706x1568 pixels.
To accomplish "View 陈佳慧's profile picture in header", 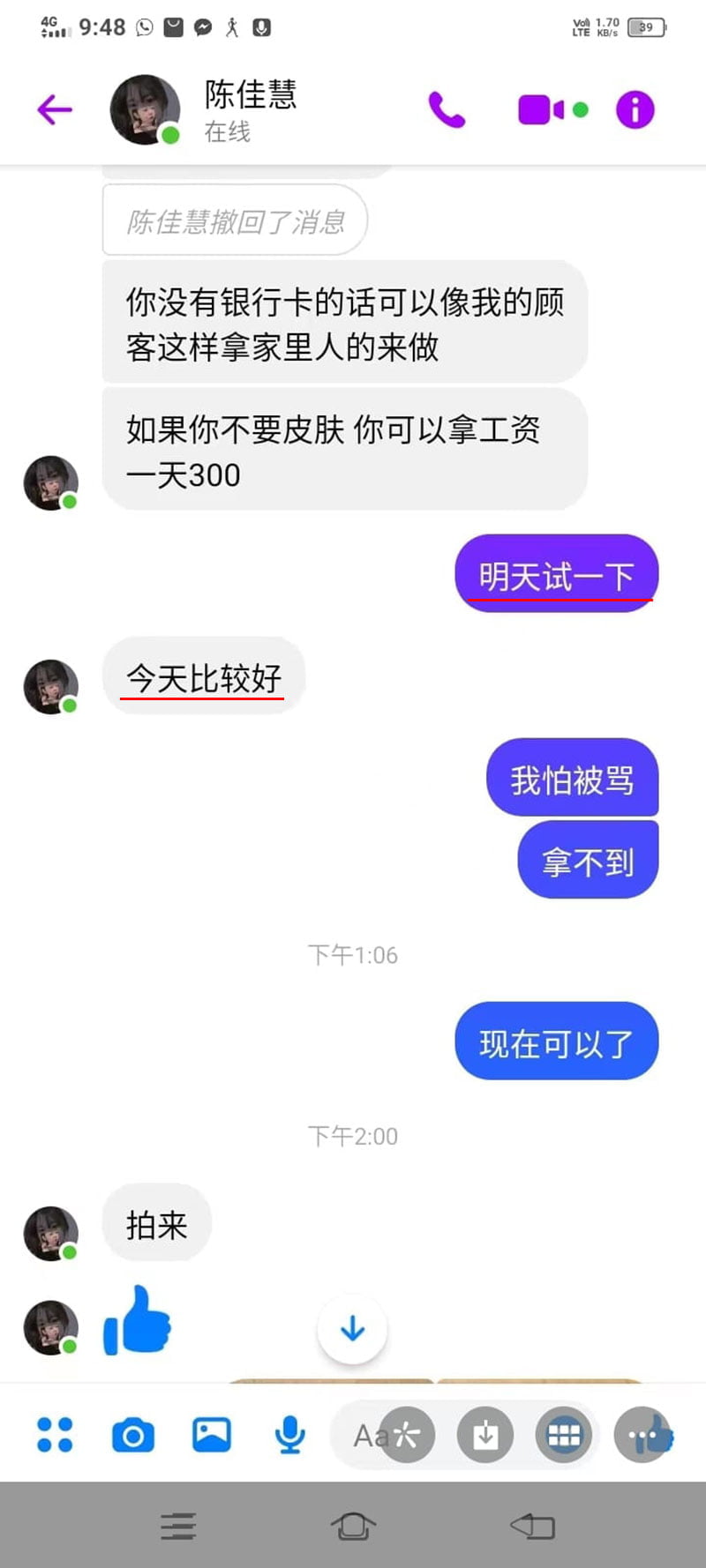I will point(145,110).
